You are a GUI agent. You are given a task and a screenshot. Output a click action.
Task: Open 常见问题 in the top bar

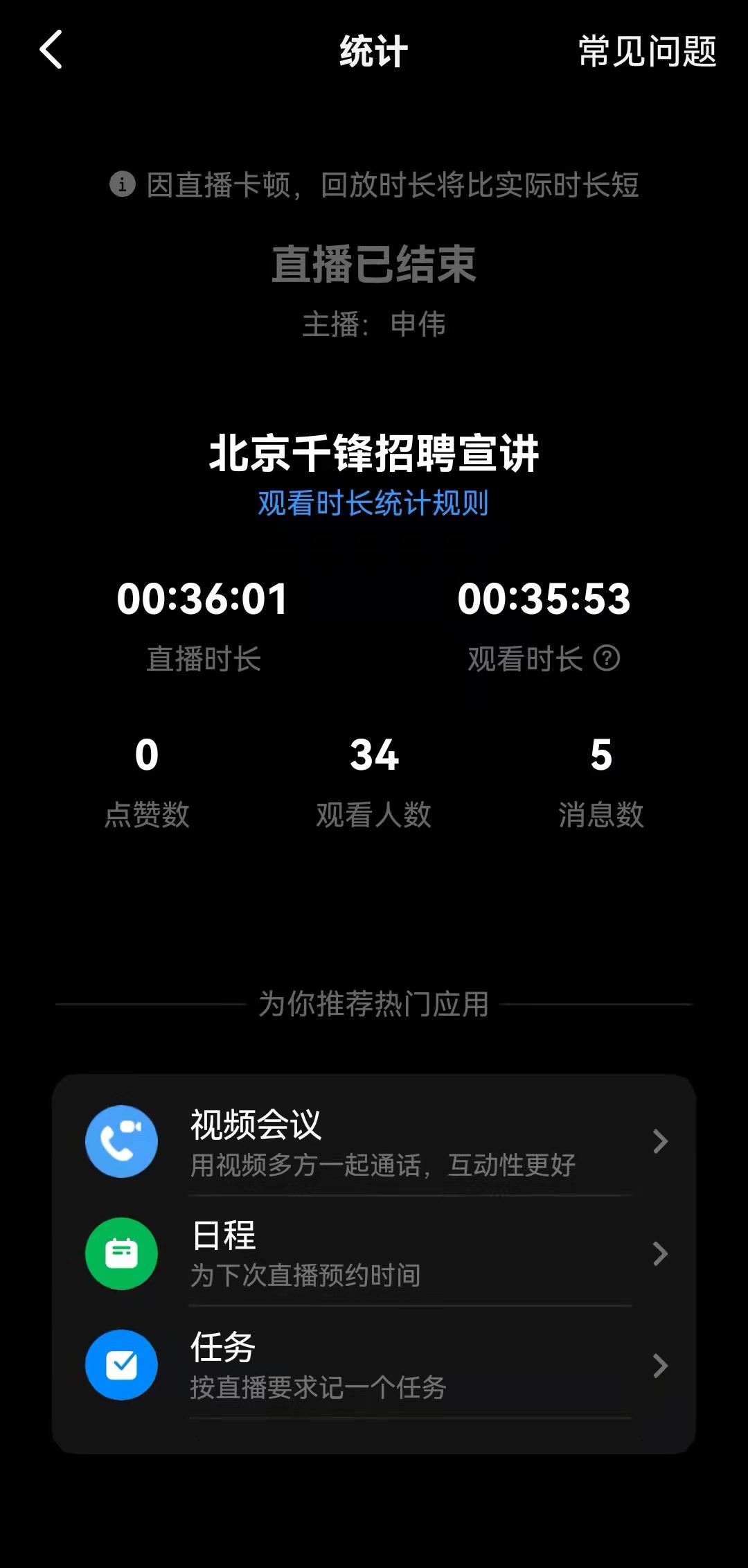[647, 51]
